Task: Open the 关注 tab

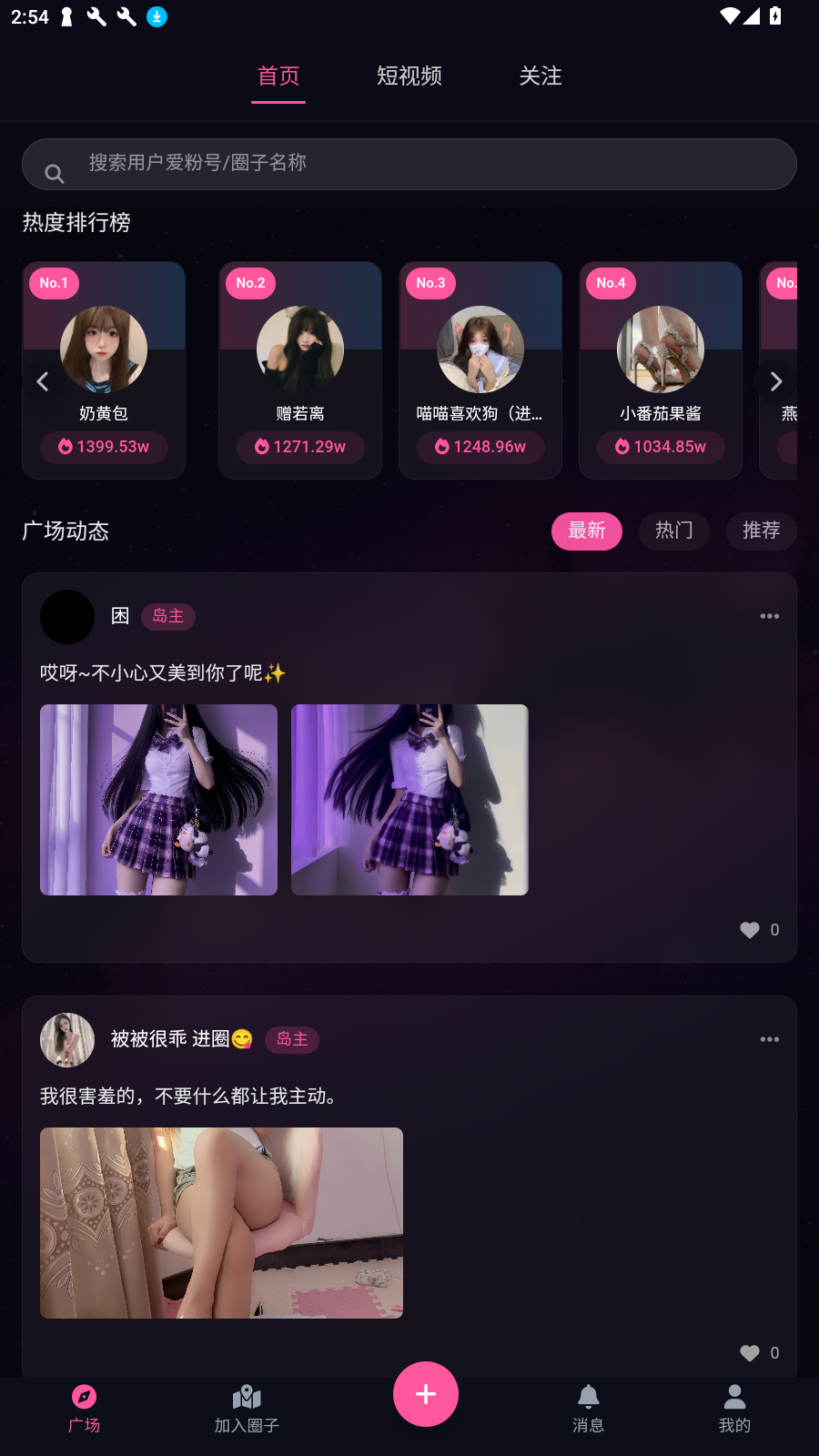Action: tap(541, 76)
